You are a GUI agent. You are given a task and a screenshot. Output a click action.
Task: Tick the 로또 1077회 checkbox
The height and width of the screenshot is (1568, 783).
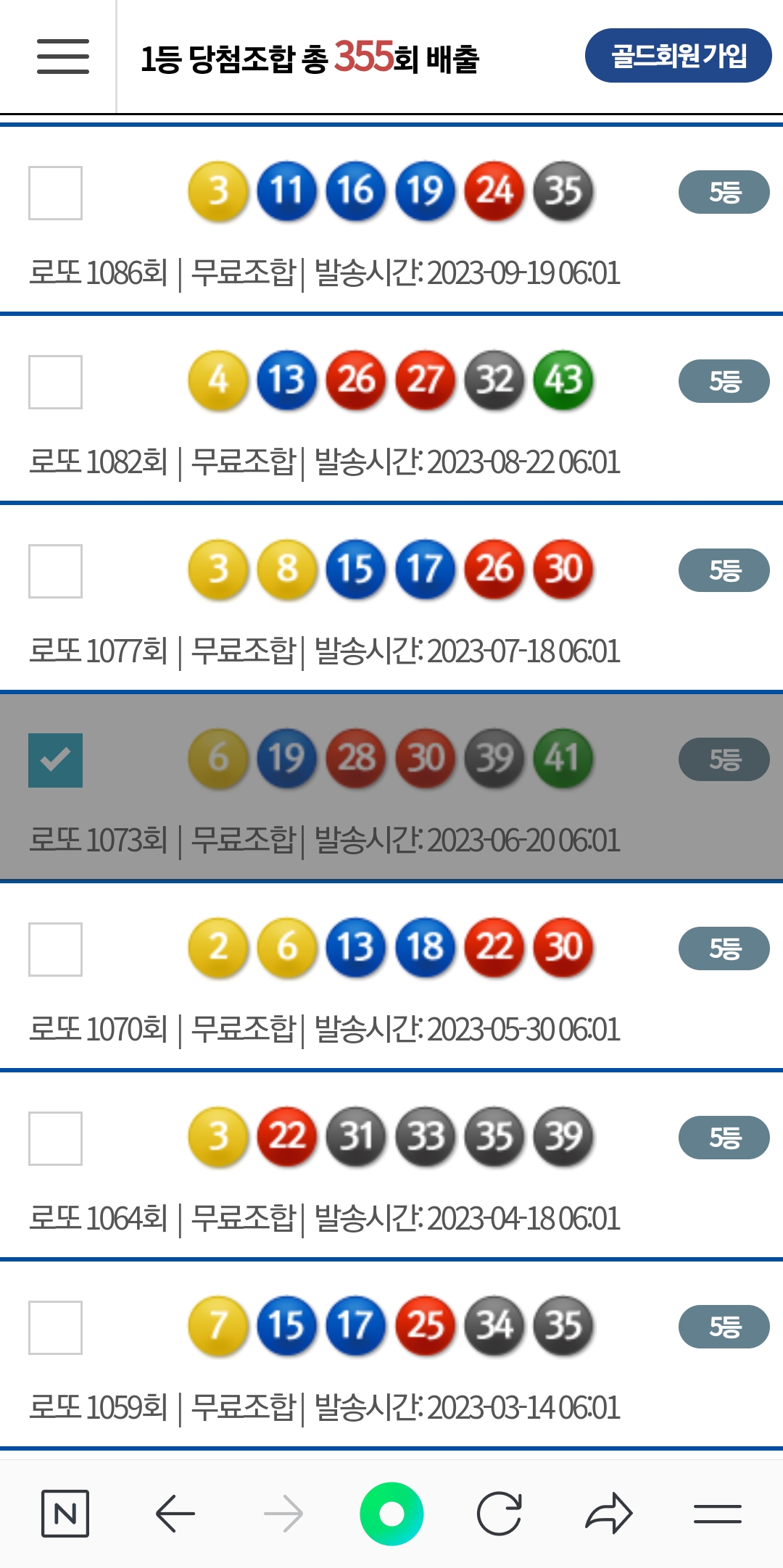pos(55,571)
